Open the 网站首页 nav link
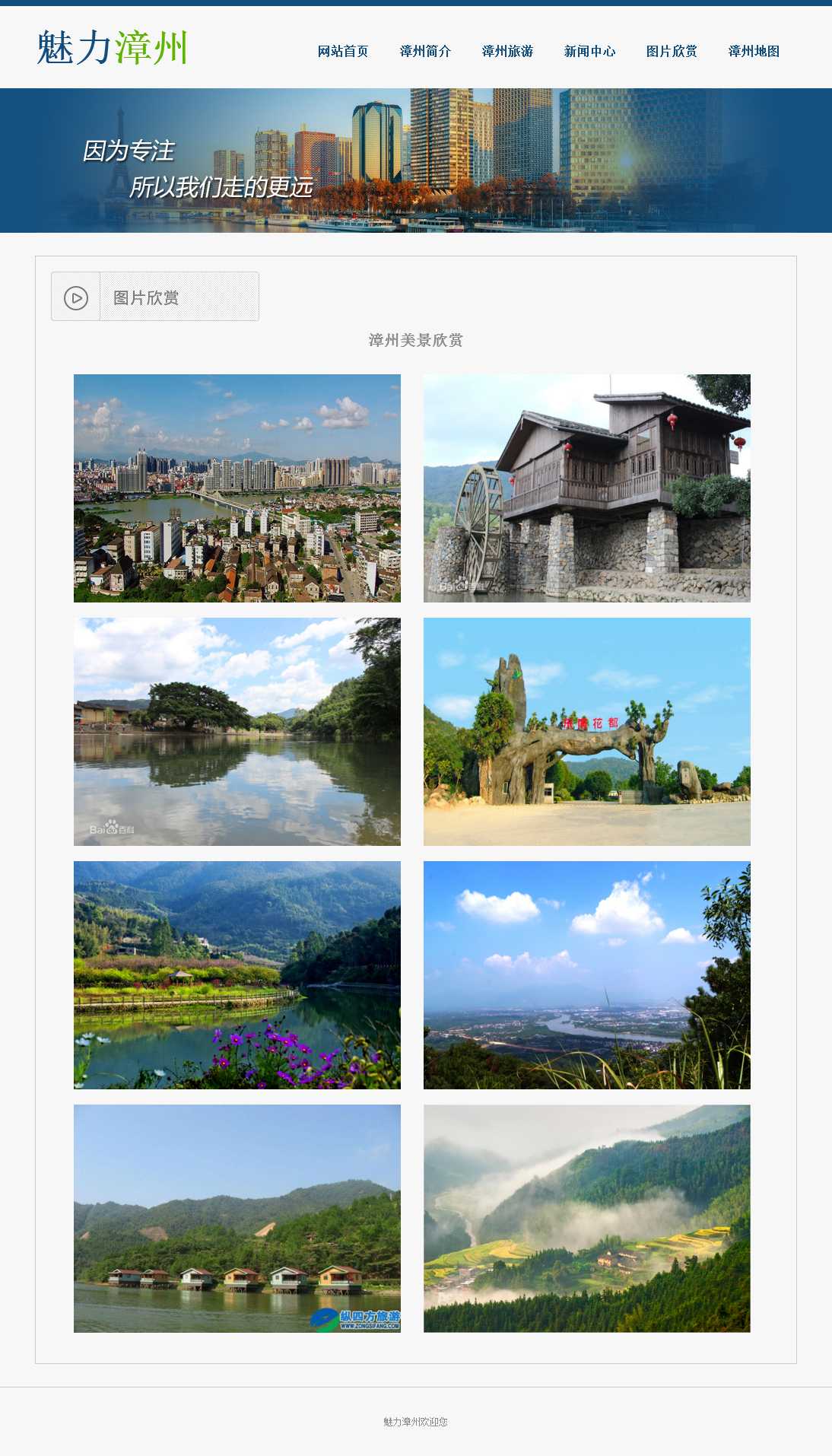This screenshot has height=1456, width=832. pyautogui.click(x=343, y=51)
